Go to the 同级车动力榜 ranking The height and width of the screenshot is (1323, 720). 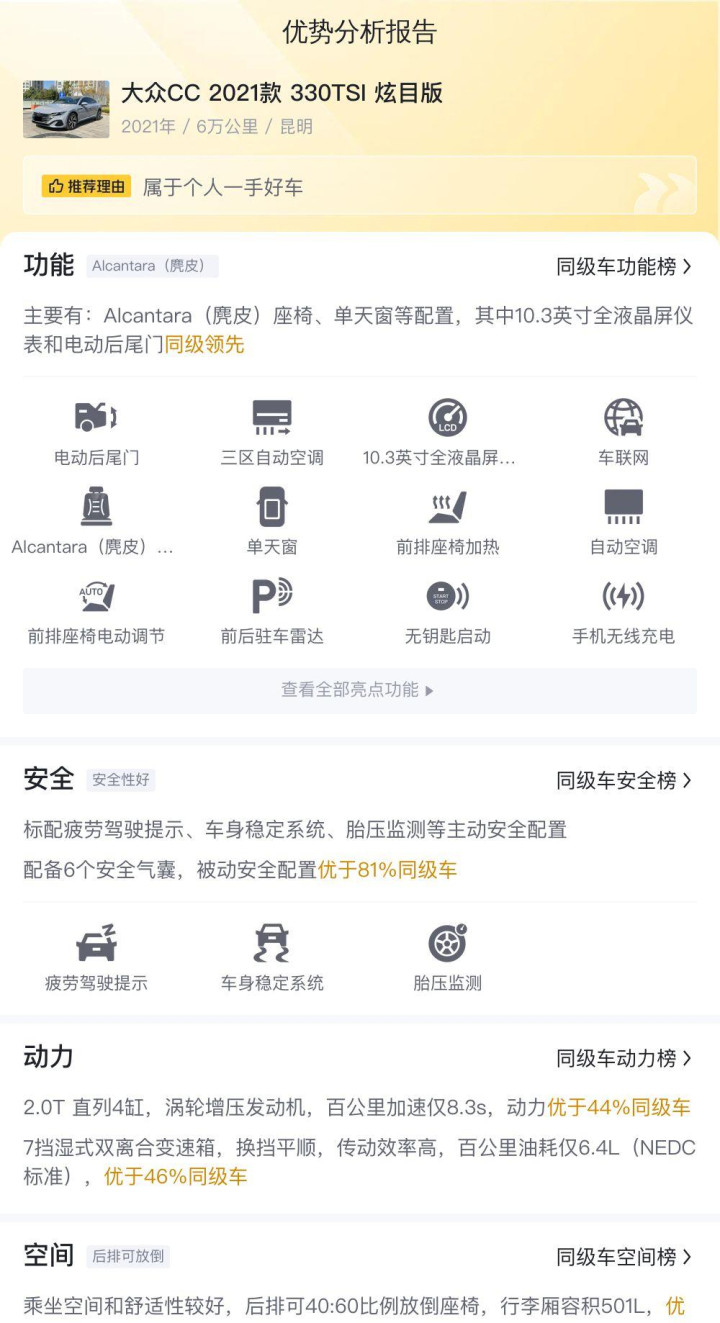[624, 1058]
